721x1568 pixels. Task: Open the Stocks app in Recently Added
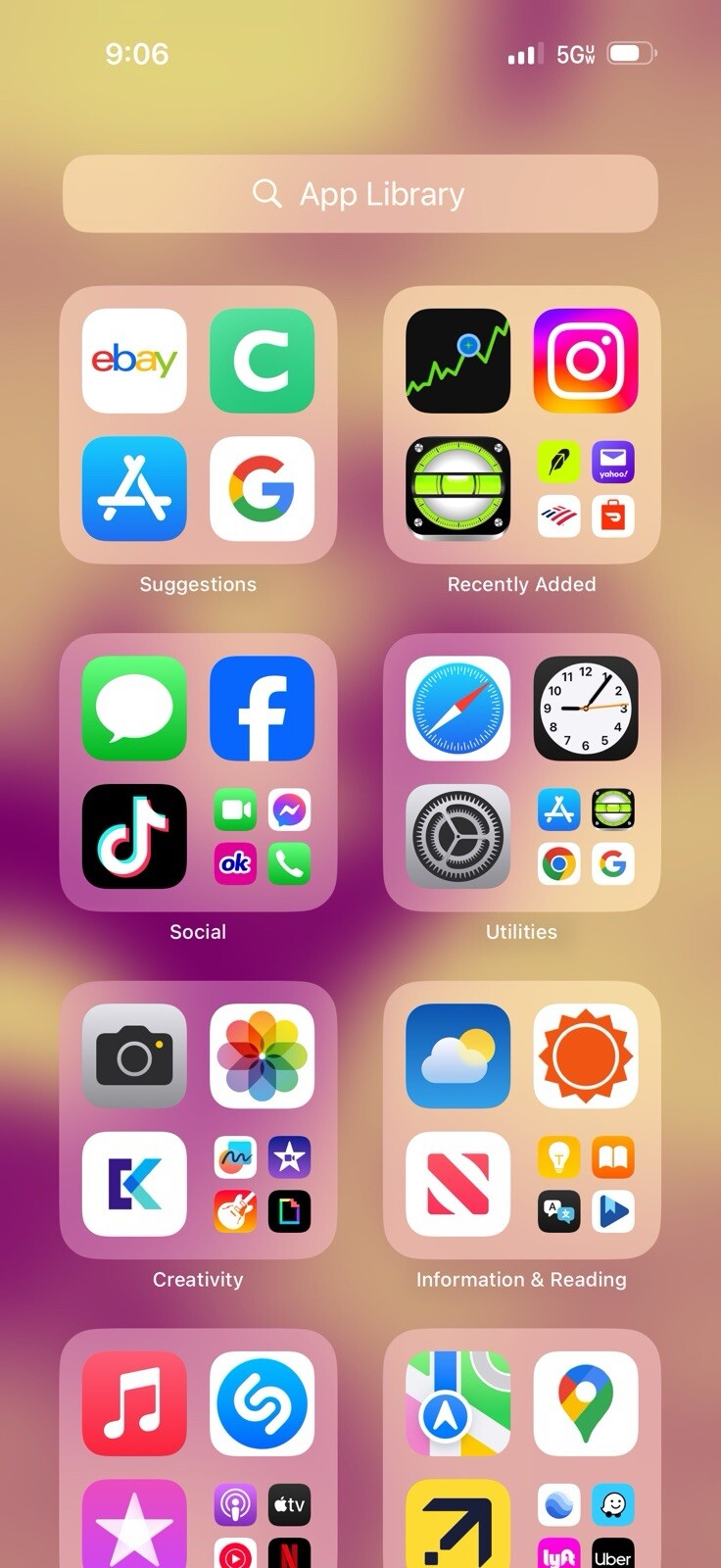[457, 361]
